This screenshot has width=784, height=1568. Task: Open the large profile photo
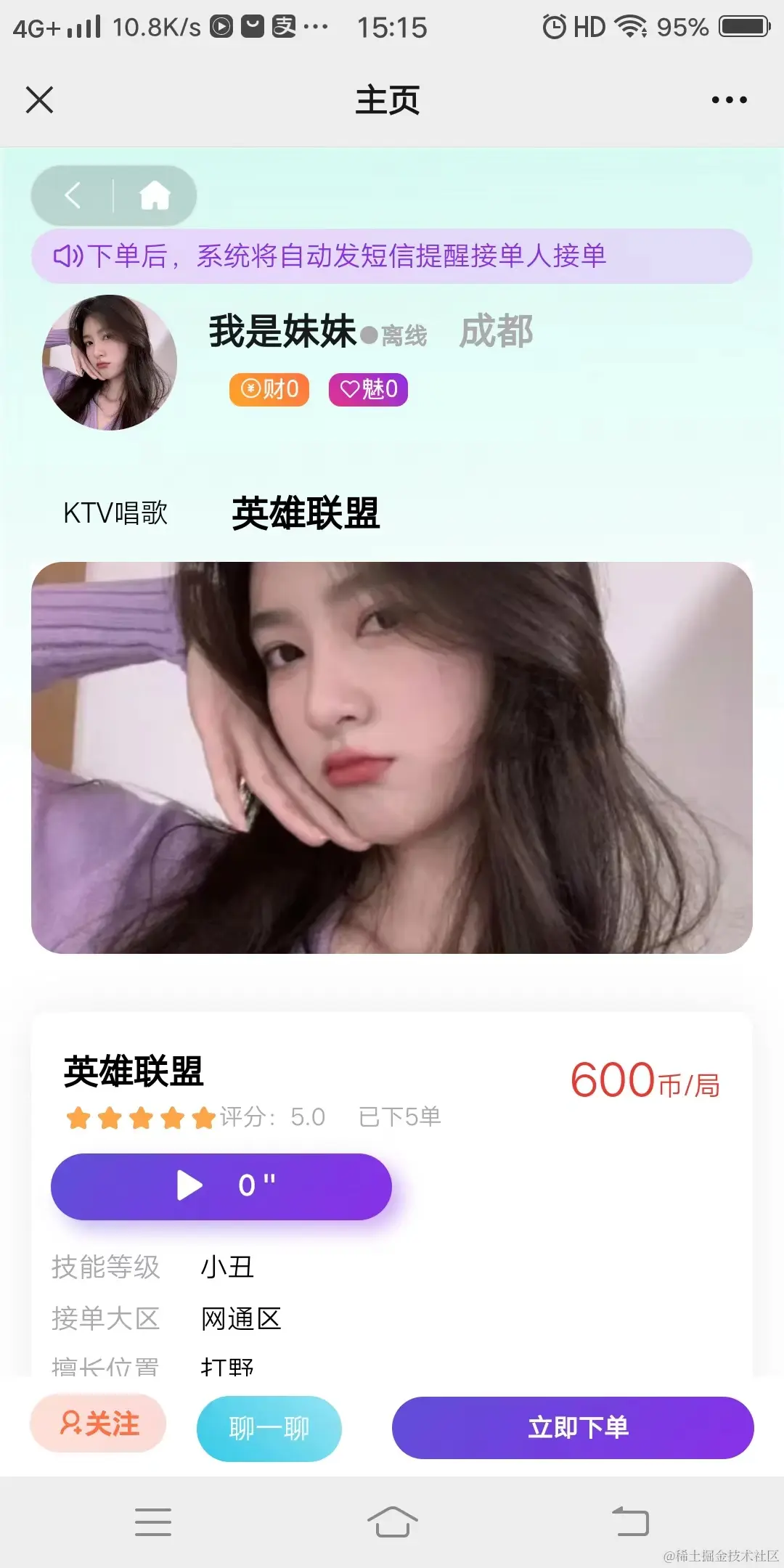click(392, 757)
